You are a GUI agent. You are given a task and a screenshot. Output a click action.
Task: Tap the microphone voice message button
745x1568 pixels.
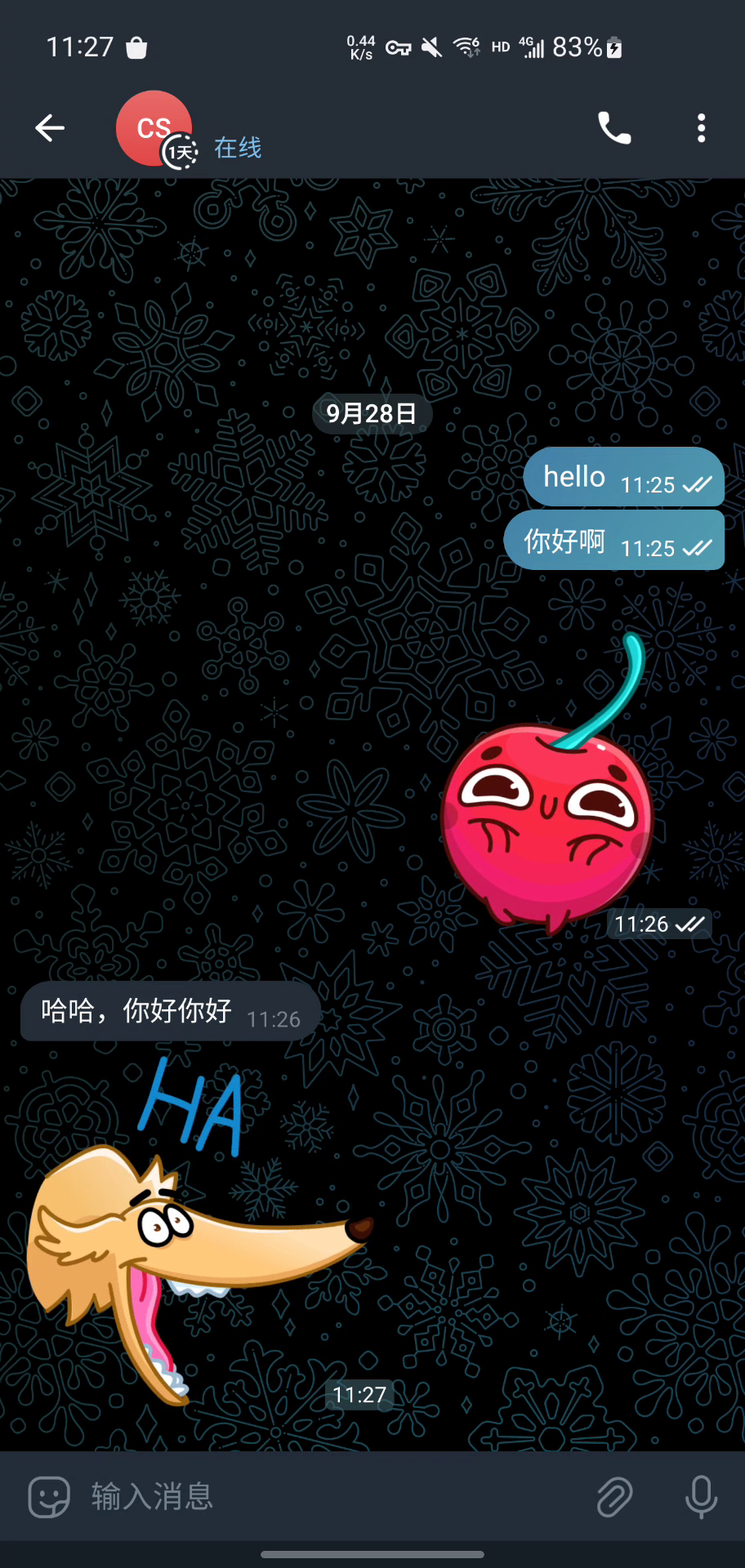(701, 1497)
